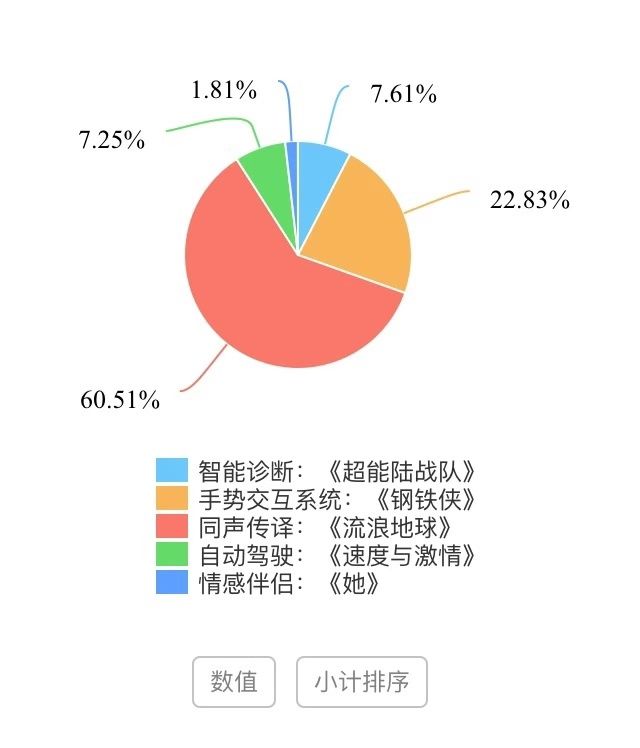640x748 pixels.
Task: Toggle the 自动驾驶:《速度与激情》 legend item
Action: [314, 554]
